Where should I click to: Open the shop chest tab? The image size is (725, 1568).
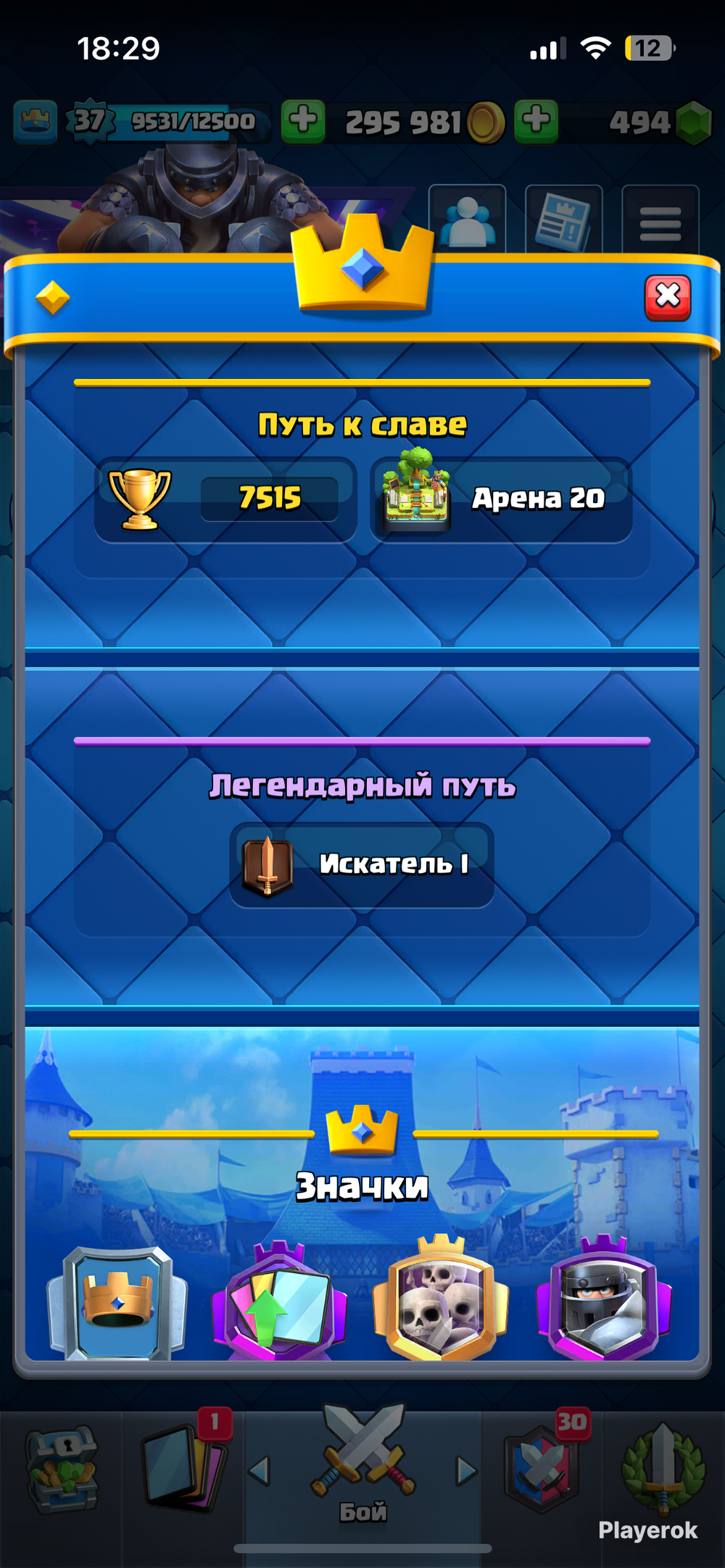pyautogui.click(x=61, y=1469)
